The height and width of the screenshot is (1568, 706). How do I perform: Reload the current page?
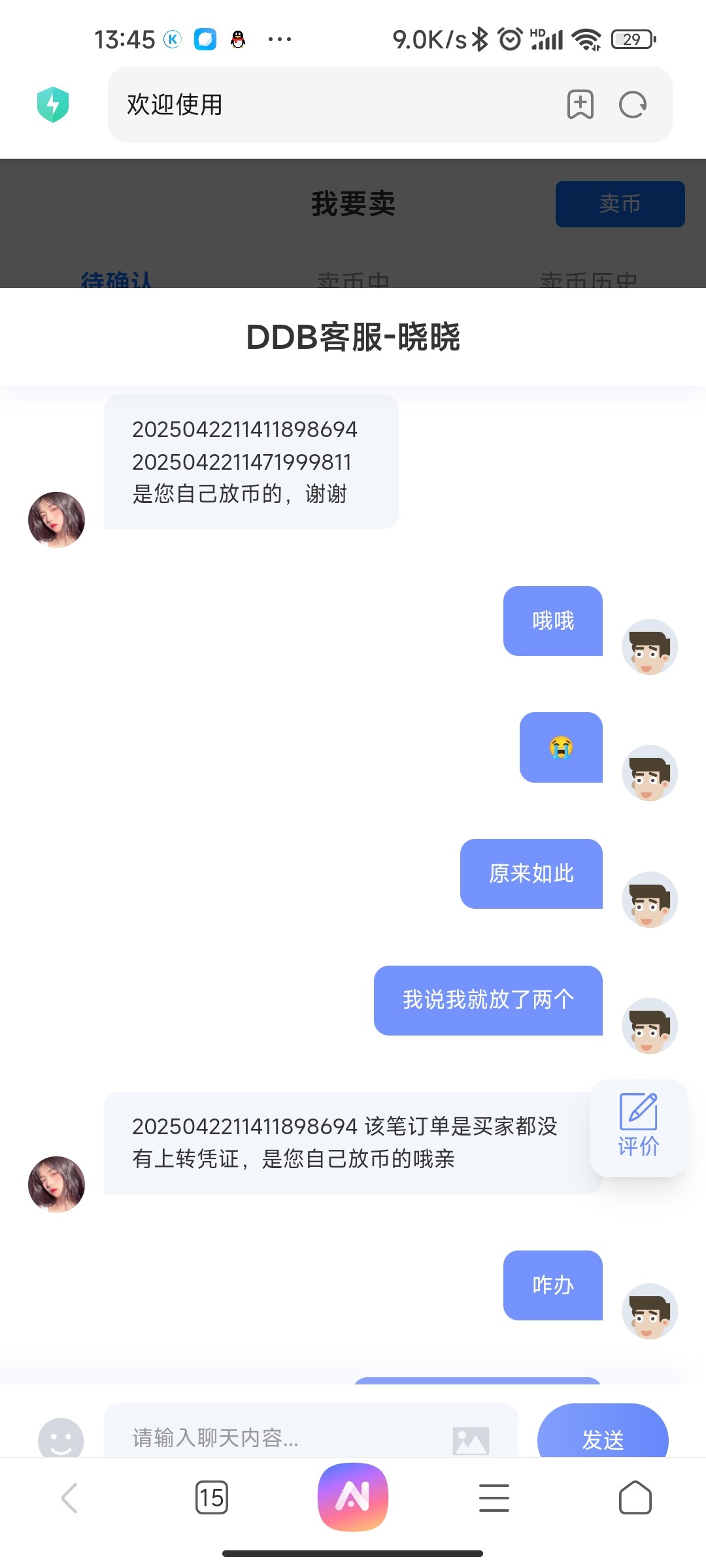633,105
